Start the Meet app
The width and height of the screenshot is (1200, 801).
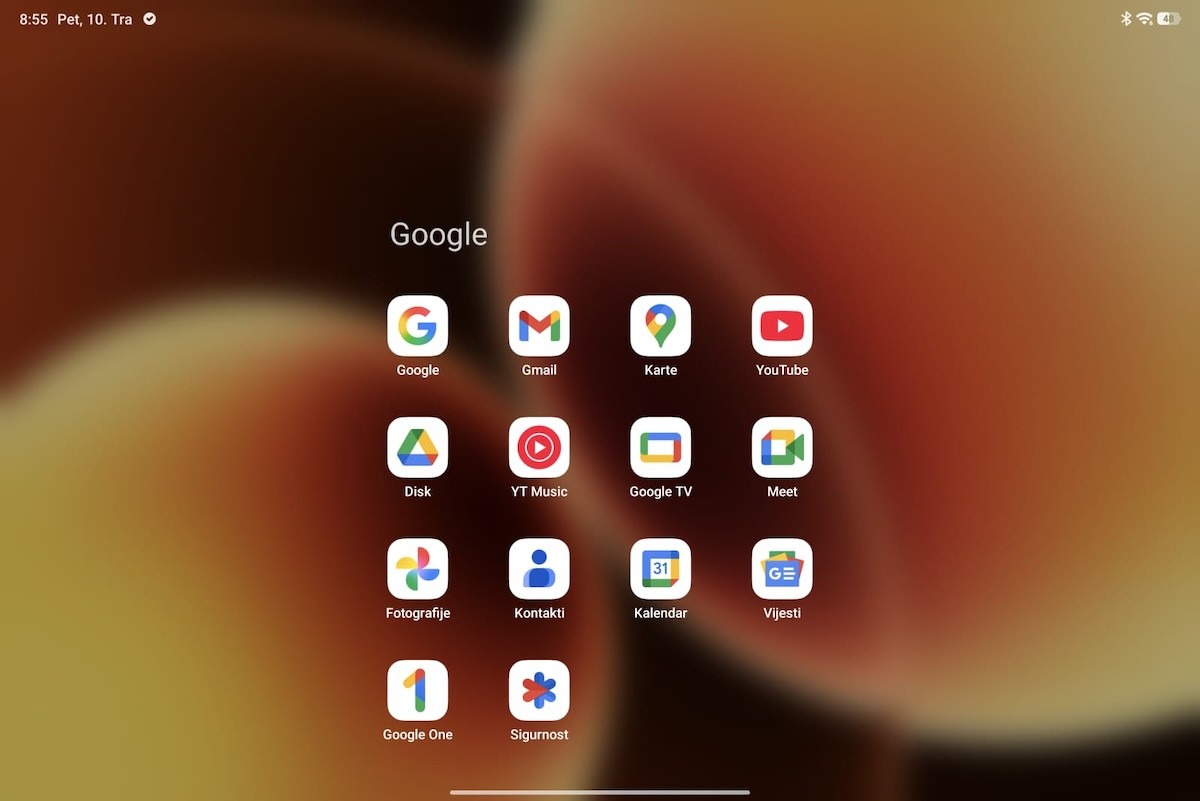(x=782, y=447)
